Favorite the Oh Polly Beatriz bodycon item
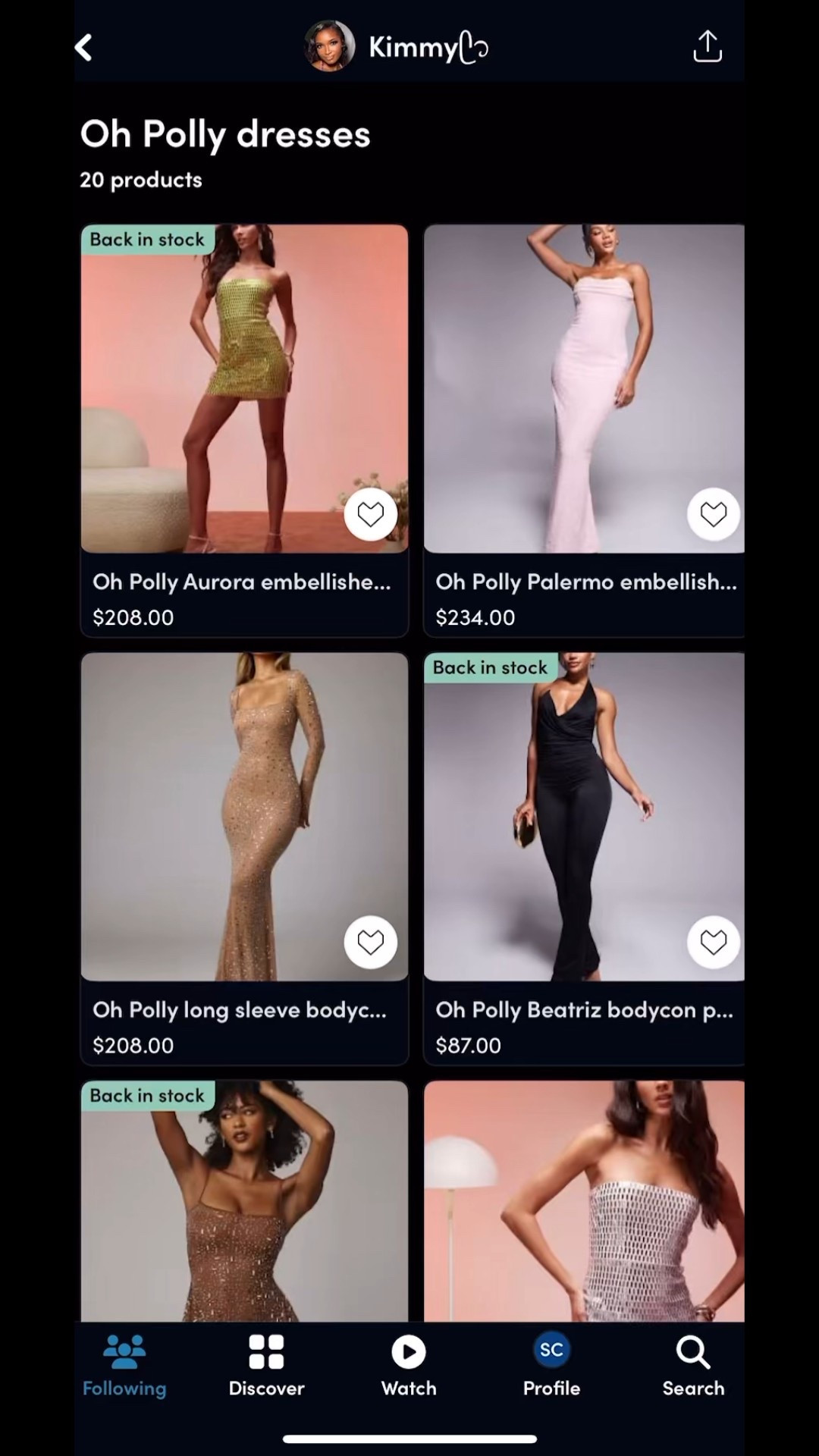The width and height of the screenshot is (819, 1456). tap(713, 943)
